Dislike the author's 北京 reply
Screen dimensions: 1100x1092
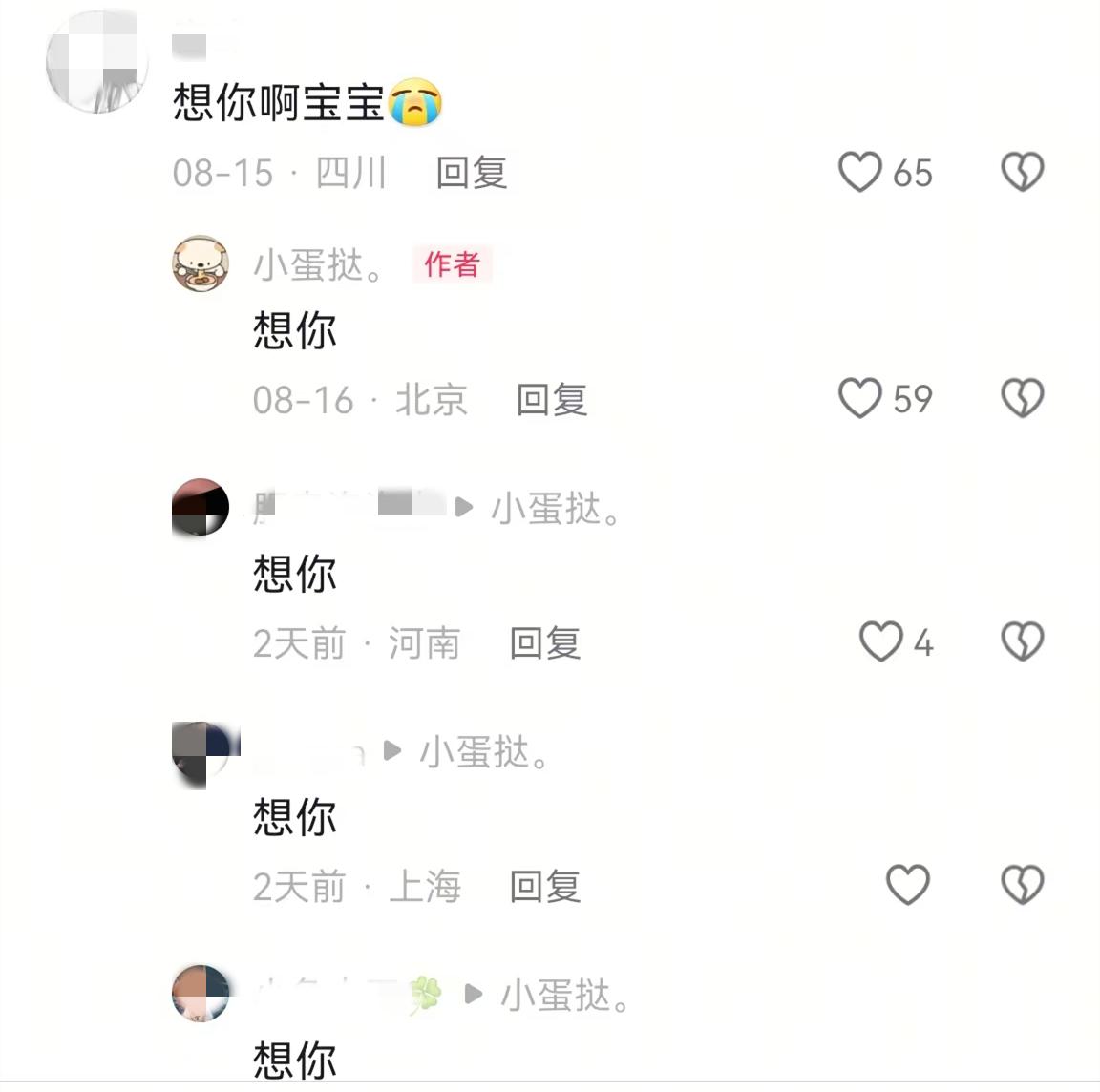click(1022, 398)
